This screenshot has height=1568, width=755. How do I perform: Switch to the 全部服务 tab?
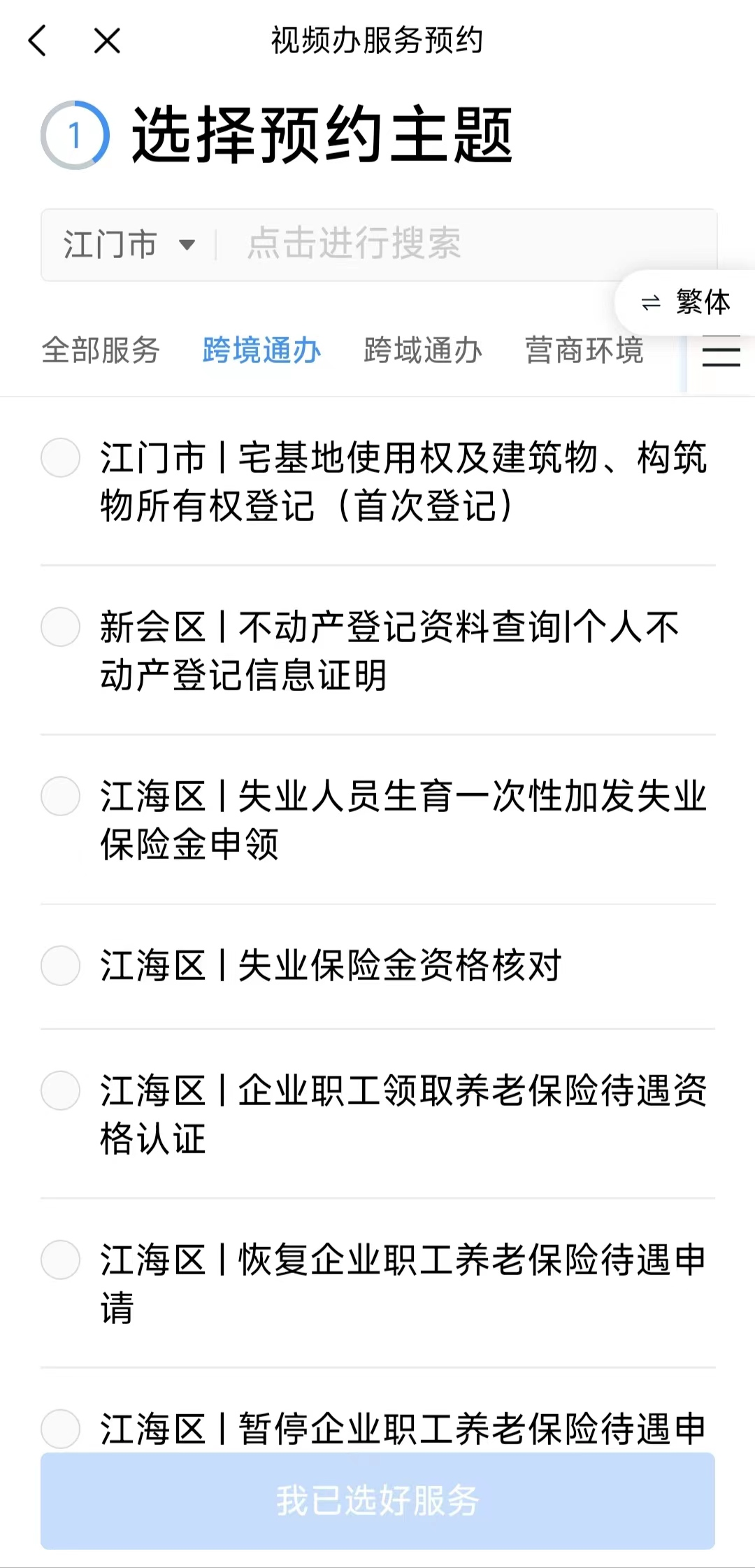101,350
